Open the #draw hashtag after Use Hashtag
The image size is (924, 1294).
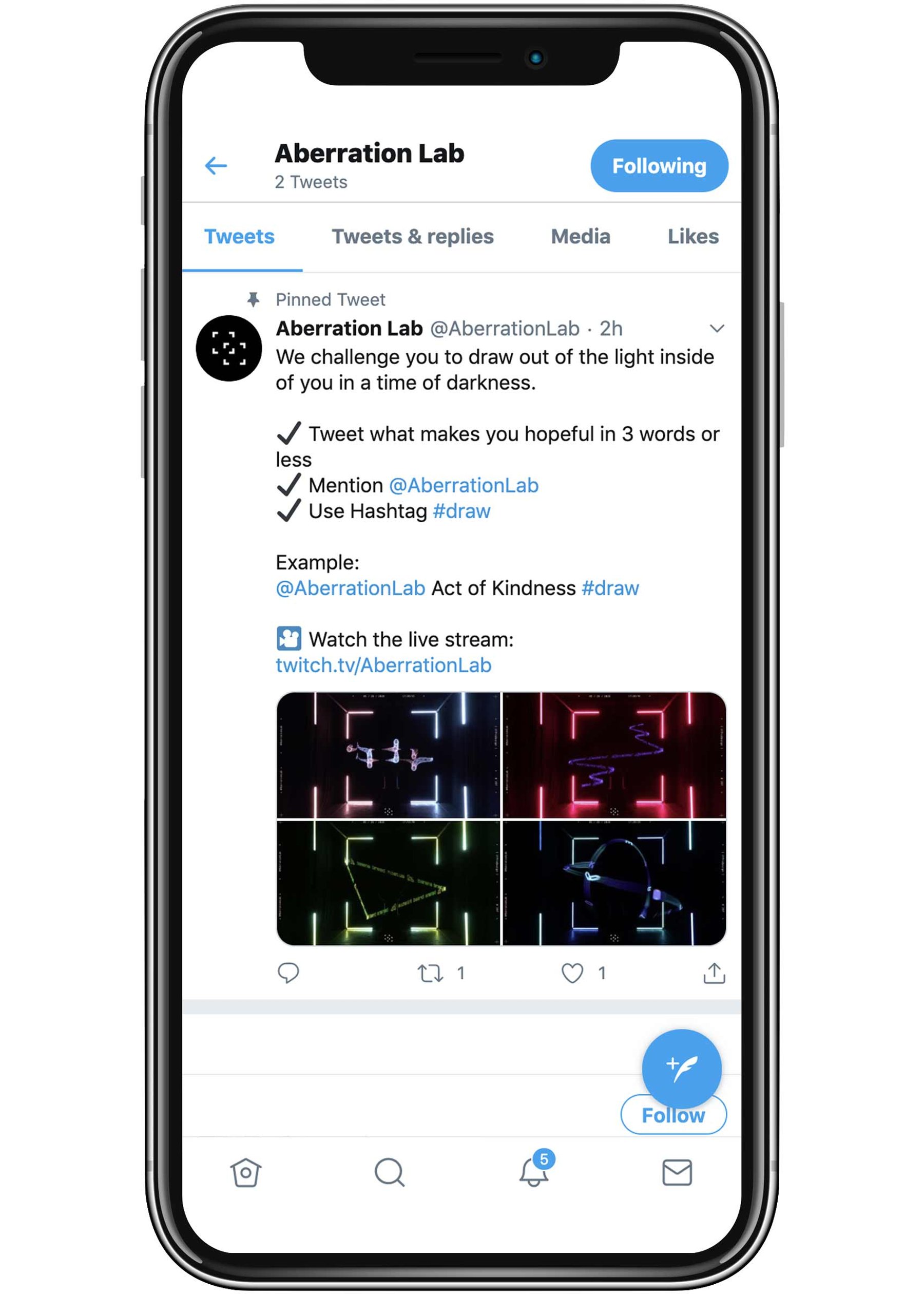(x=461, y=511)
